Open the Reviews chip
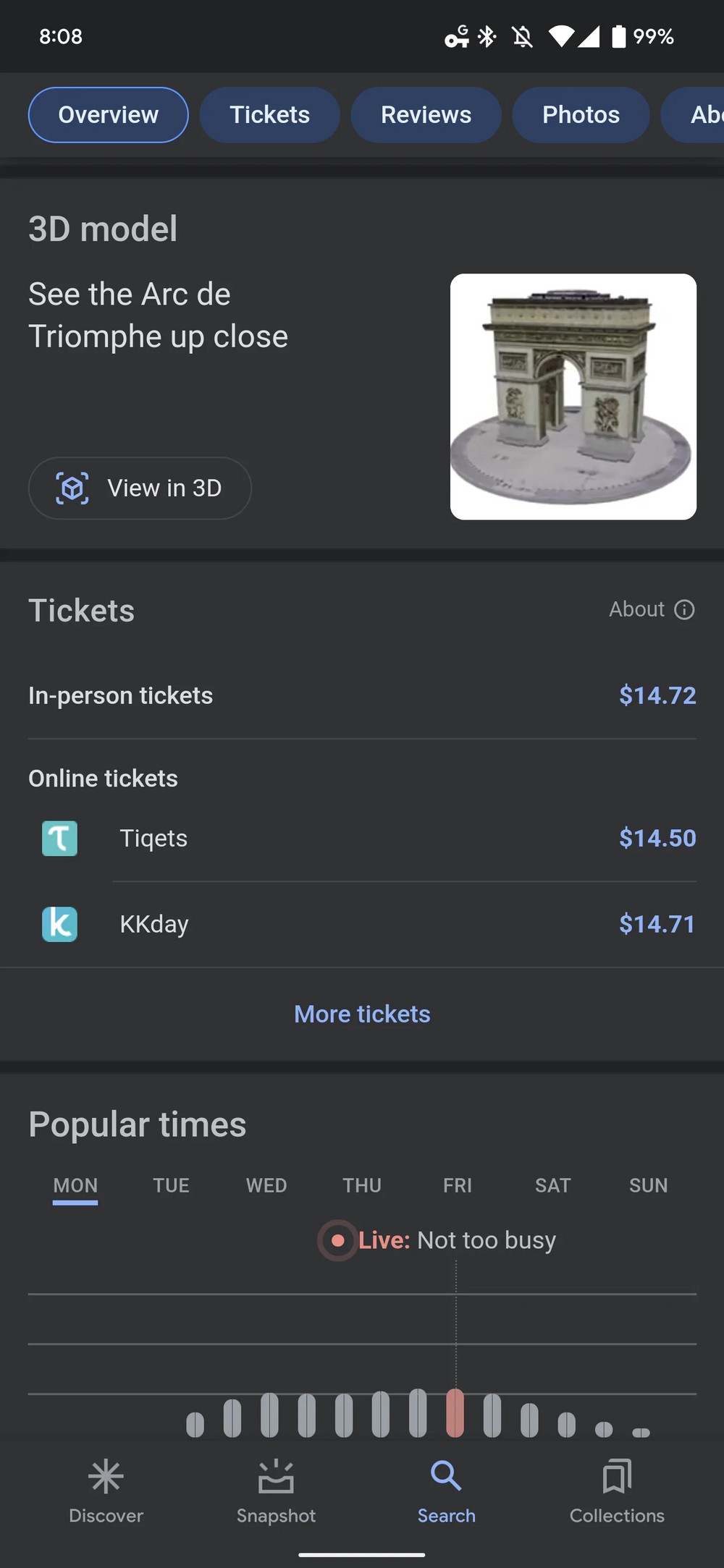 pos(426,115)
